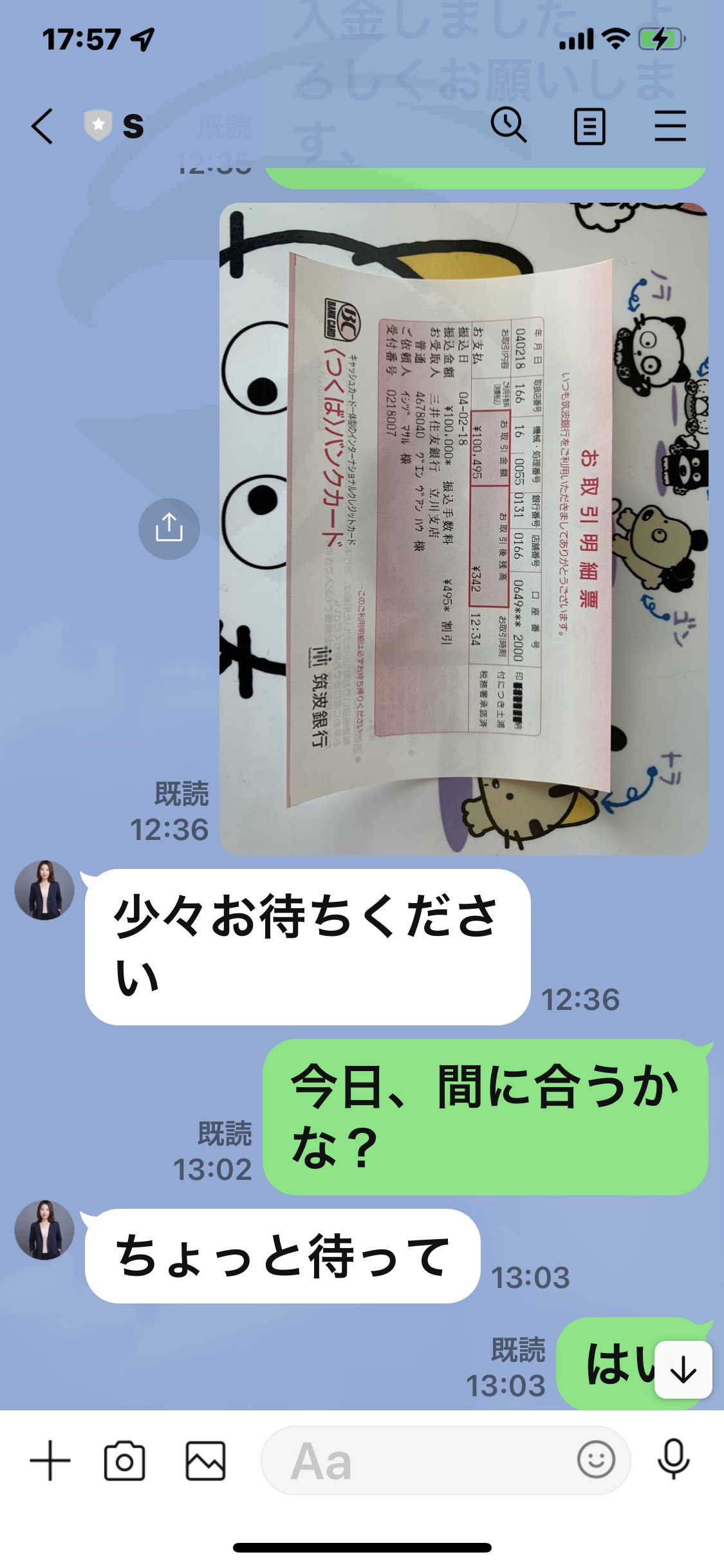
Task: Jump to the latest message
Action: click(x=683, y=1370)
